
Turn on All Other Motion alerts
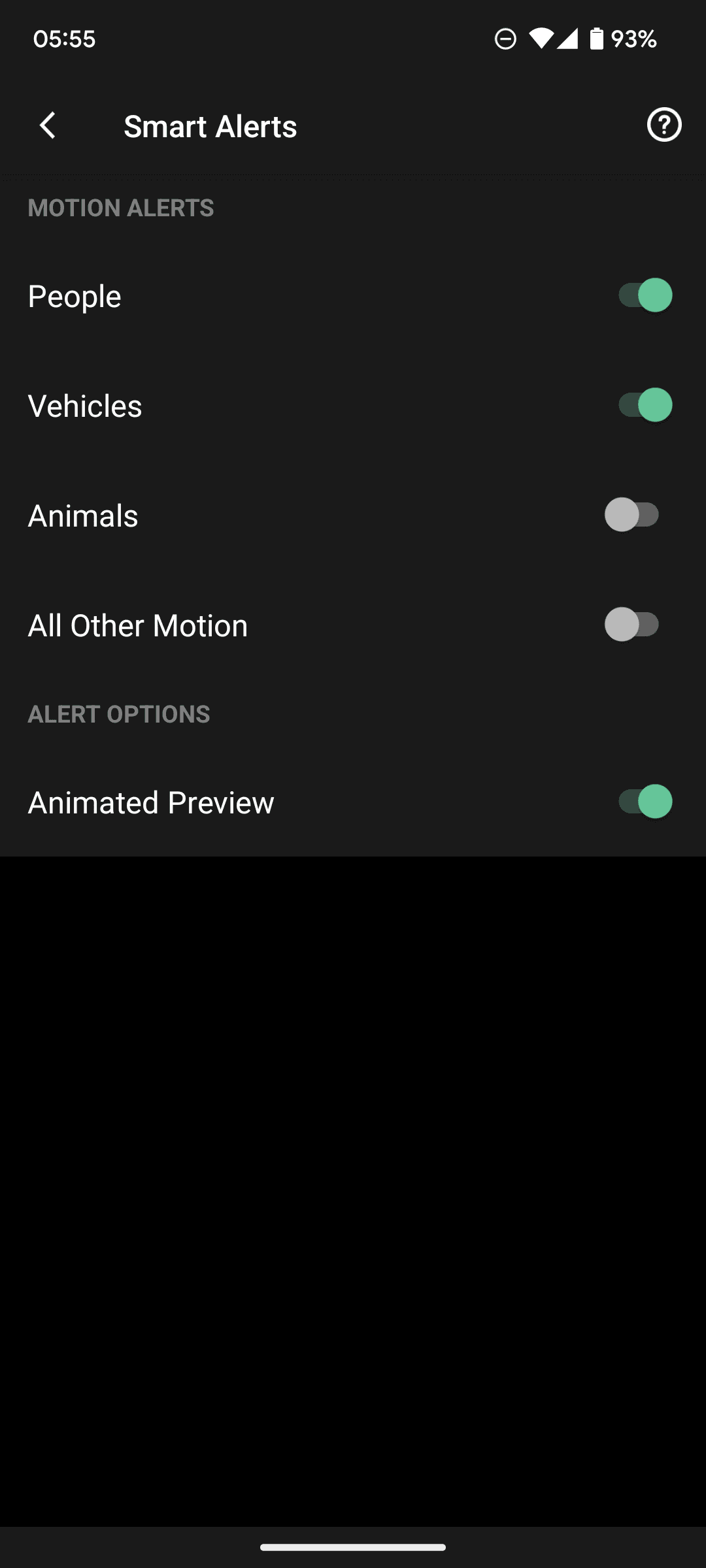(x=632, y=625)
